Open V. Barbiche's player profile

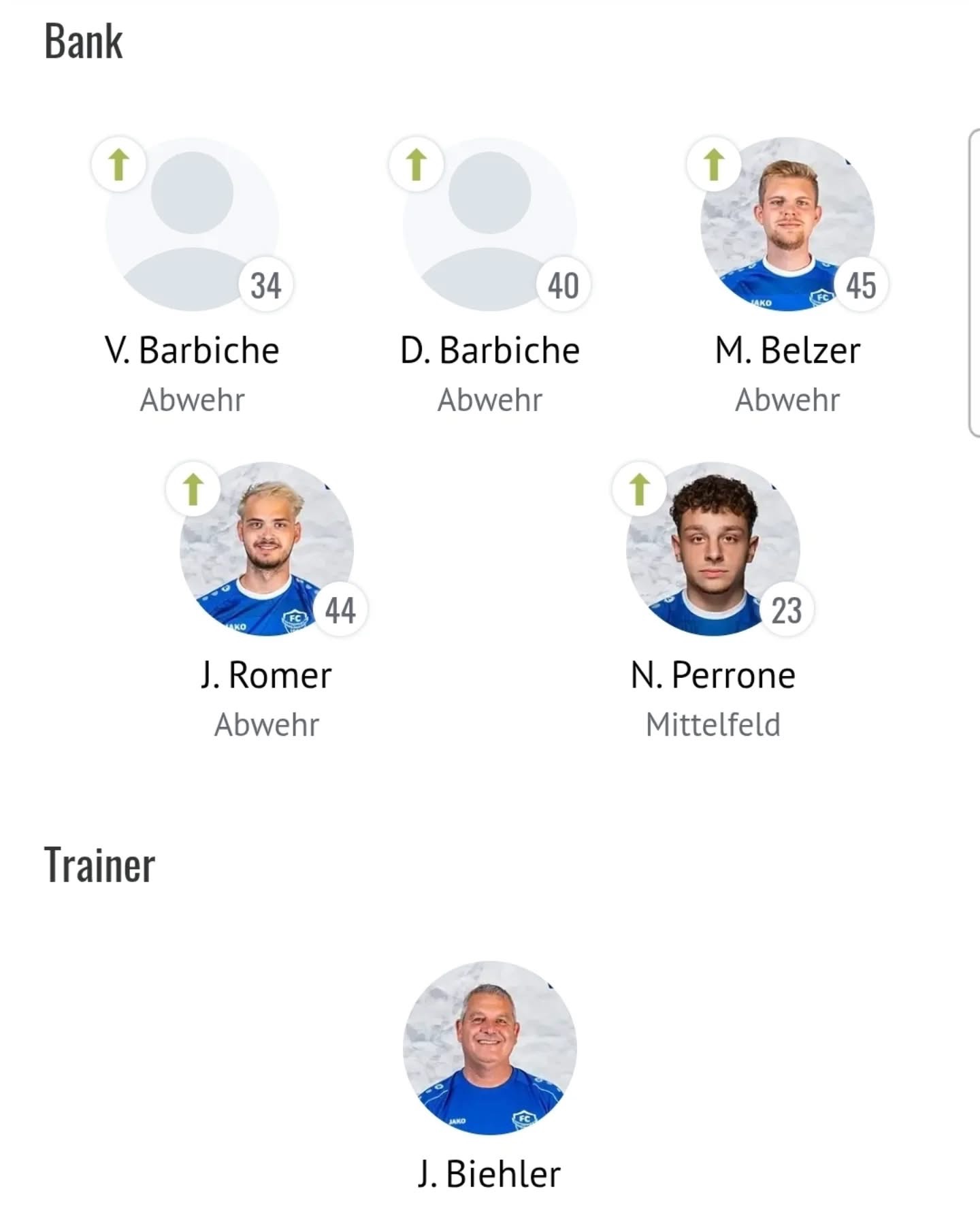[192, 225]
